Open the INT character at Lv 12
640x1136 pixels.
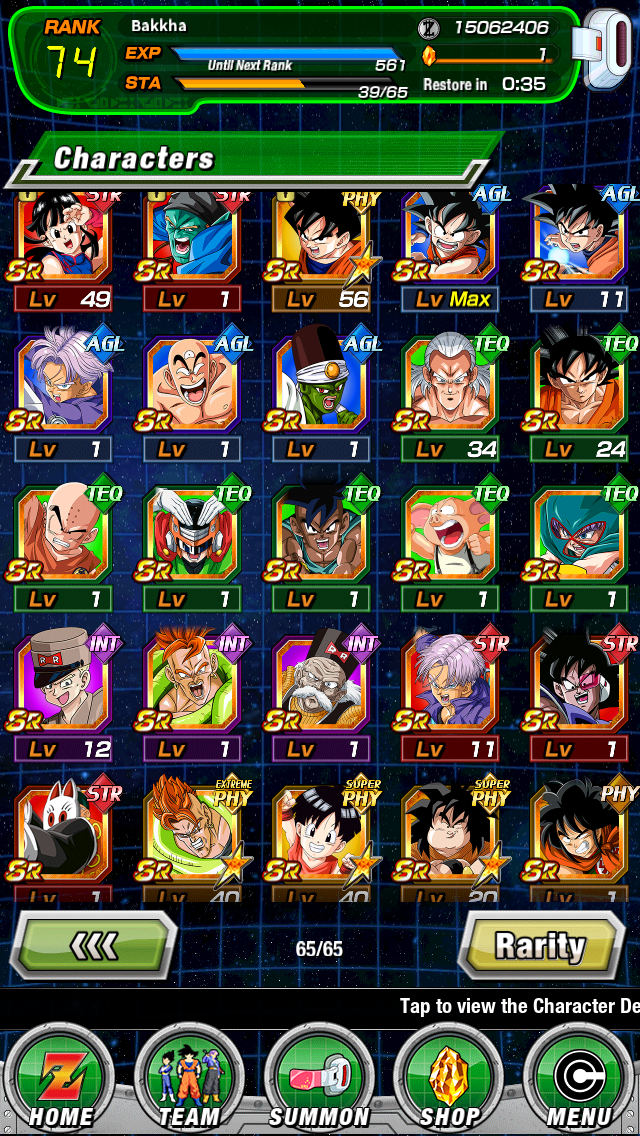pyautogui.click(x=63, y=696)
